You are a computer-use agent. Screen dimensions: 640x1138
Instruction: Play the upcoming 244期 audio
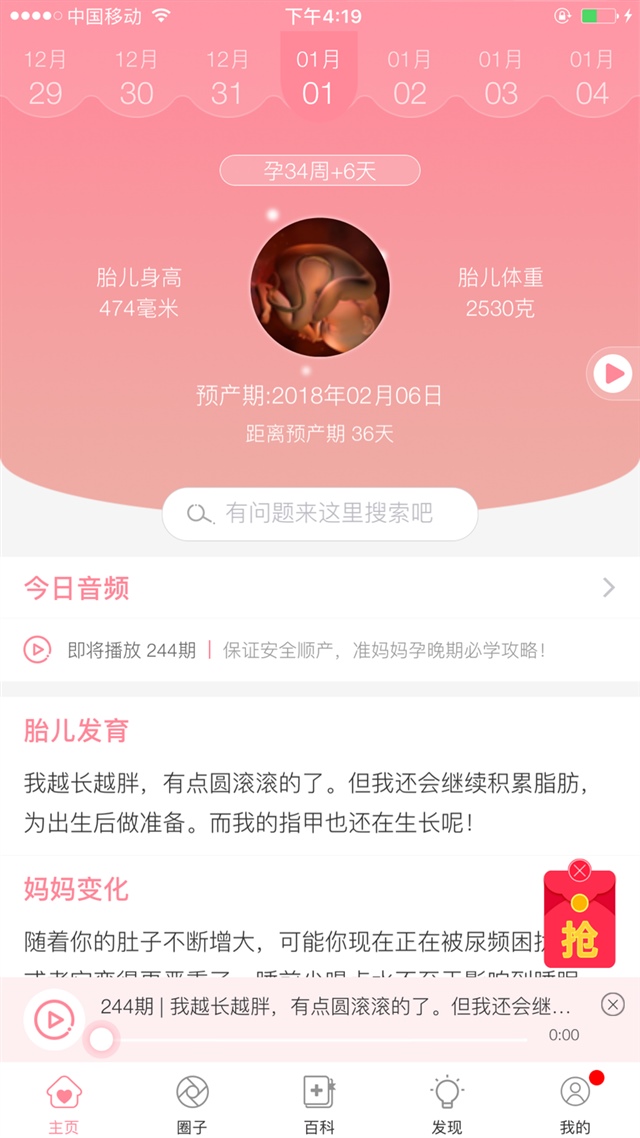37,650
